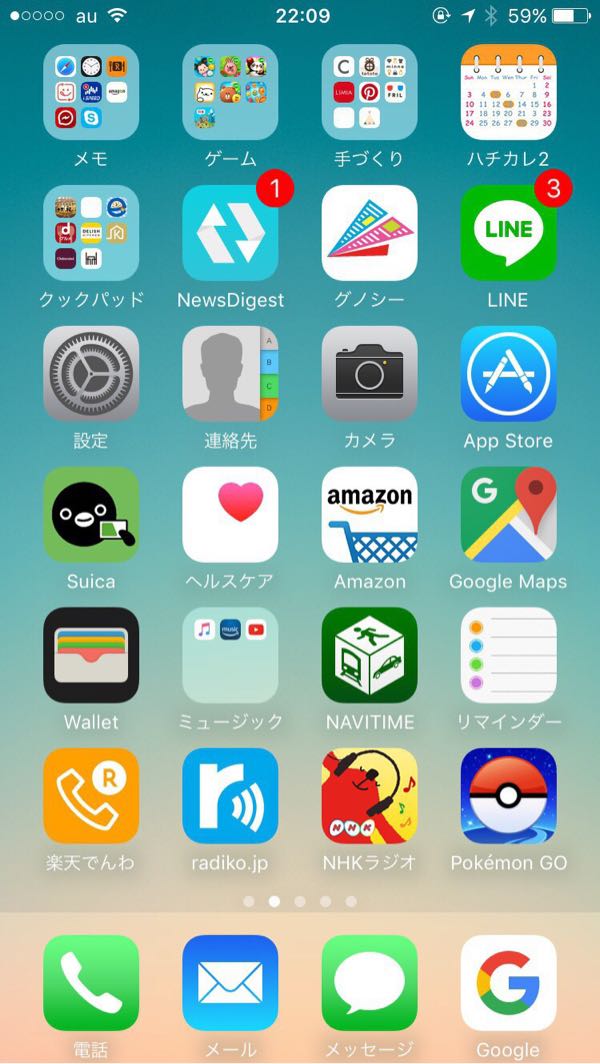Expand the ミュージック folder
600x1064 pixels.
pyautogui.click(x=230, y=656)
